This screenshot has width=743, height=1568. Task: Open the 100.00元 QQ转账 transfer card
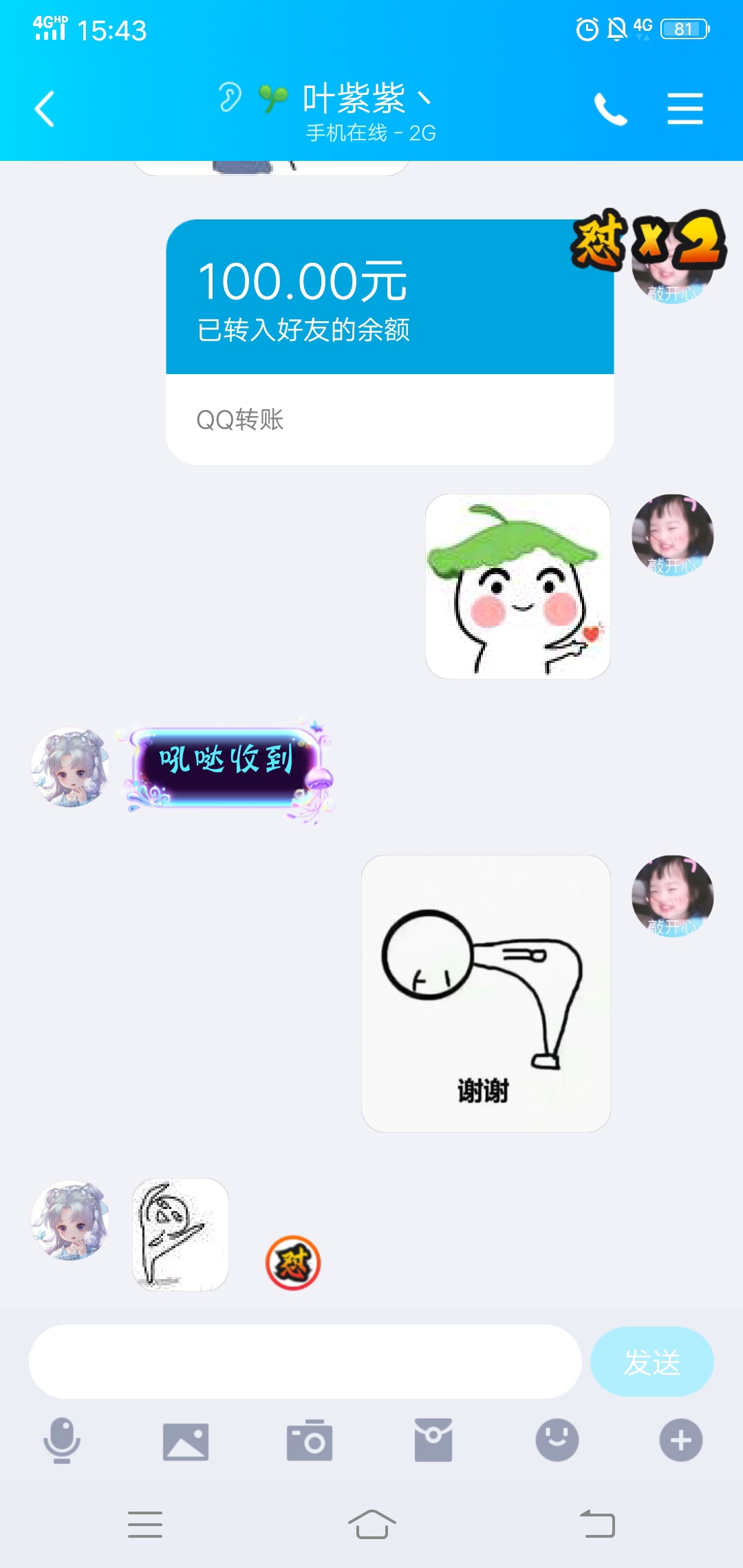click(389, 342)
